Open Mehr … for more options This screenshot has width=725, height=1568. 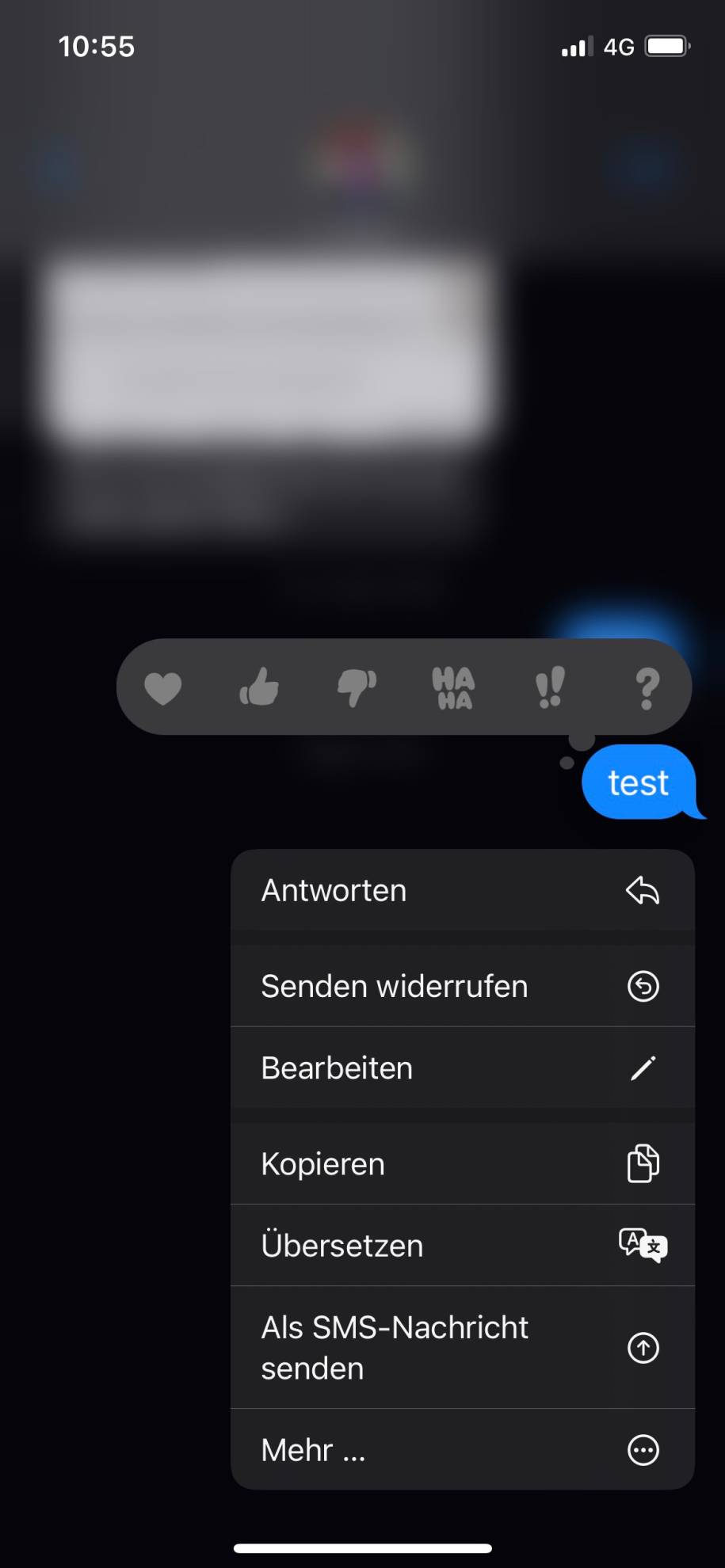[463, 1450]
